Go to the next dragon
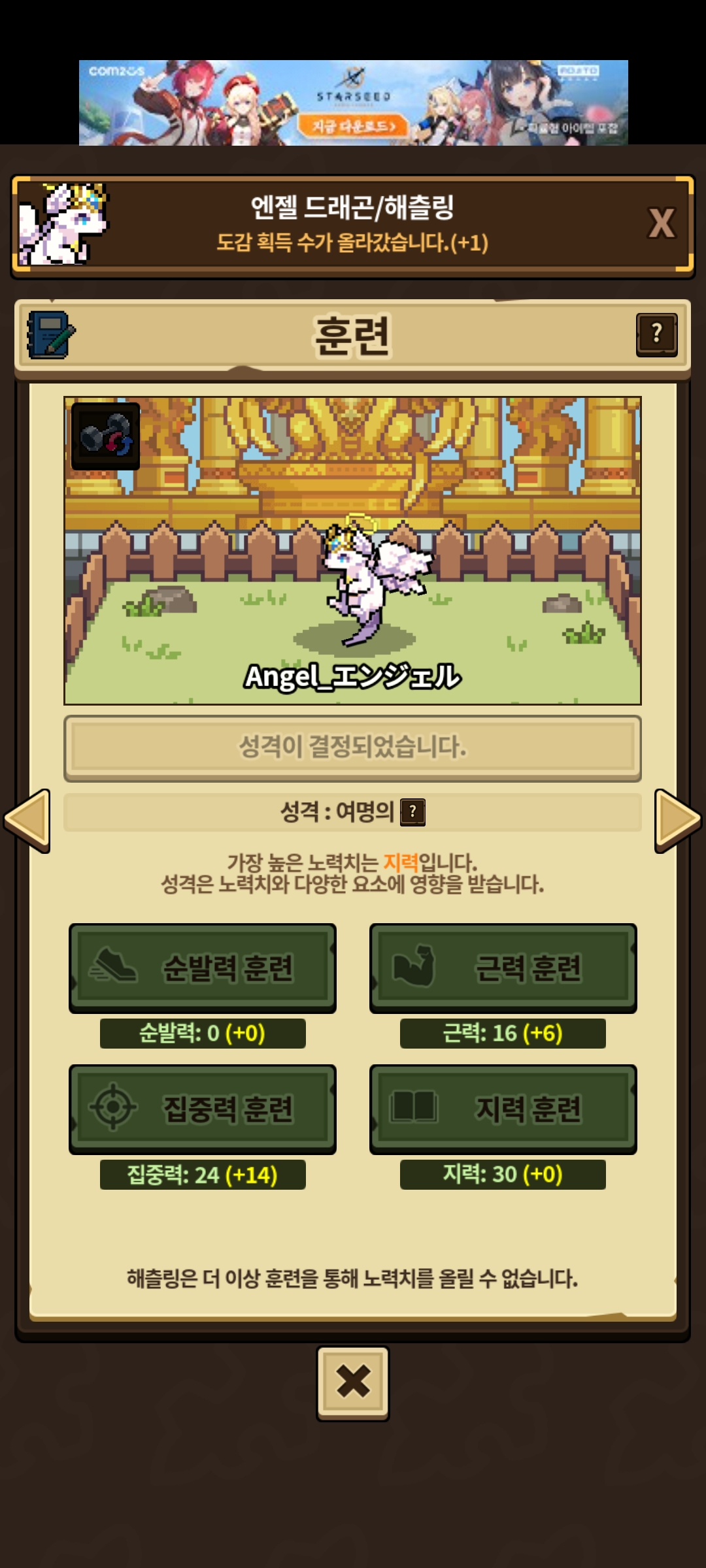Screen dimensions: 706x1568 pos(678,820)
